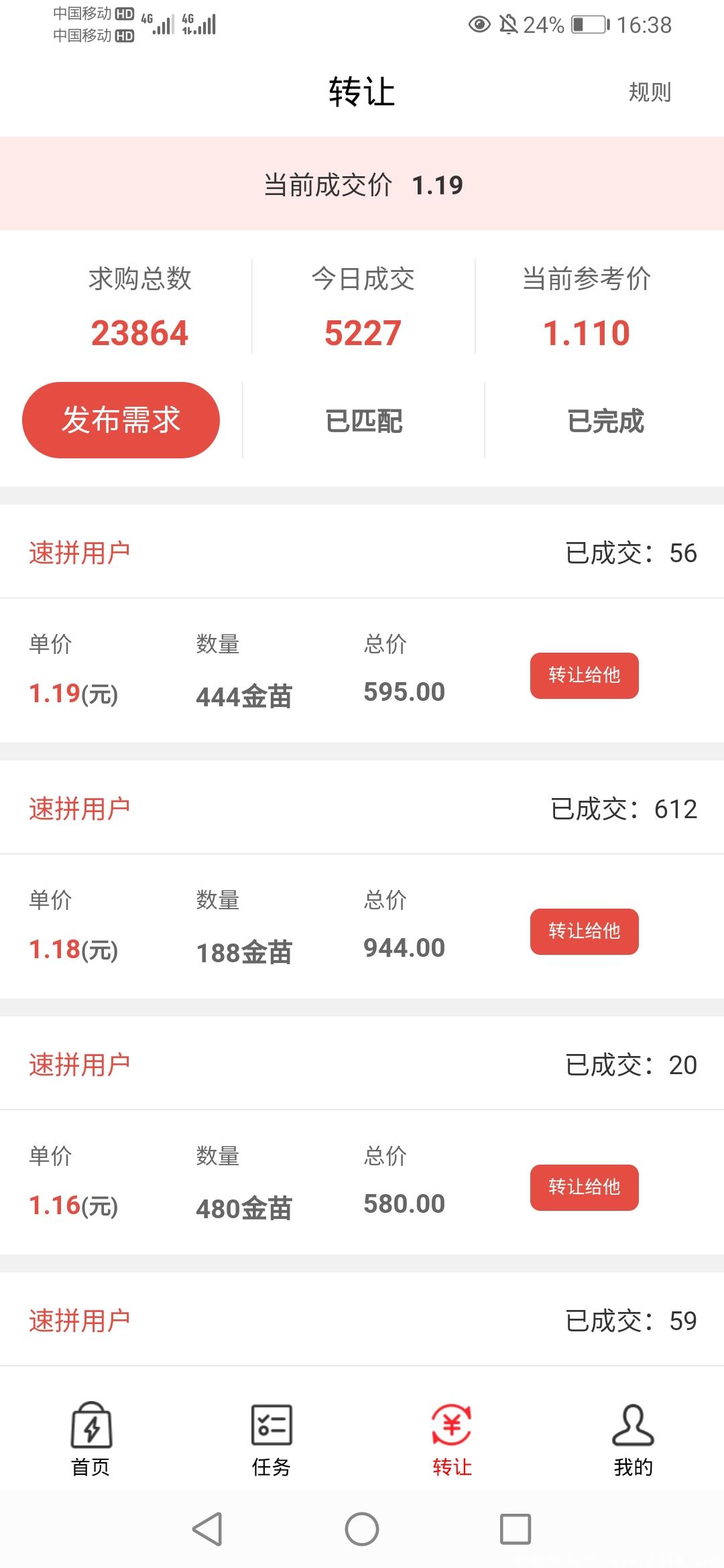Tap 转让给他 on the 480金苗 order
This screenshot has height=1568, width=724.
pyautogui.click(x=585, y=1187)
